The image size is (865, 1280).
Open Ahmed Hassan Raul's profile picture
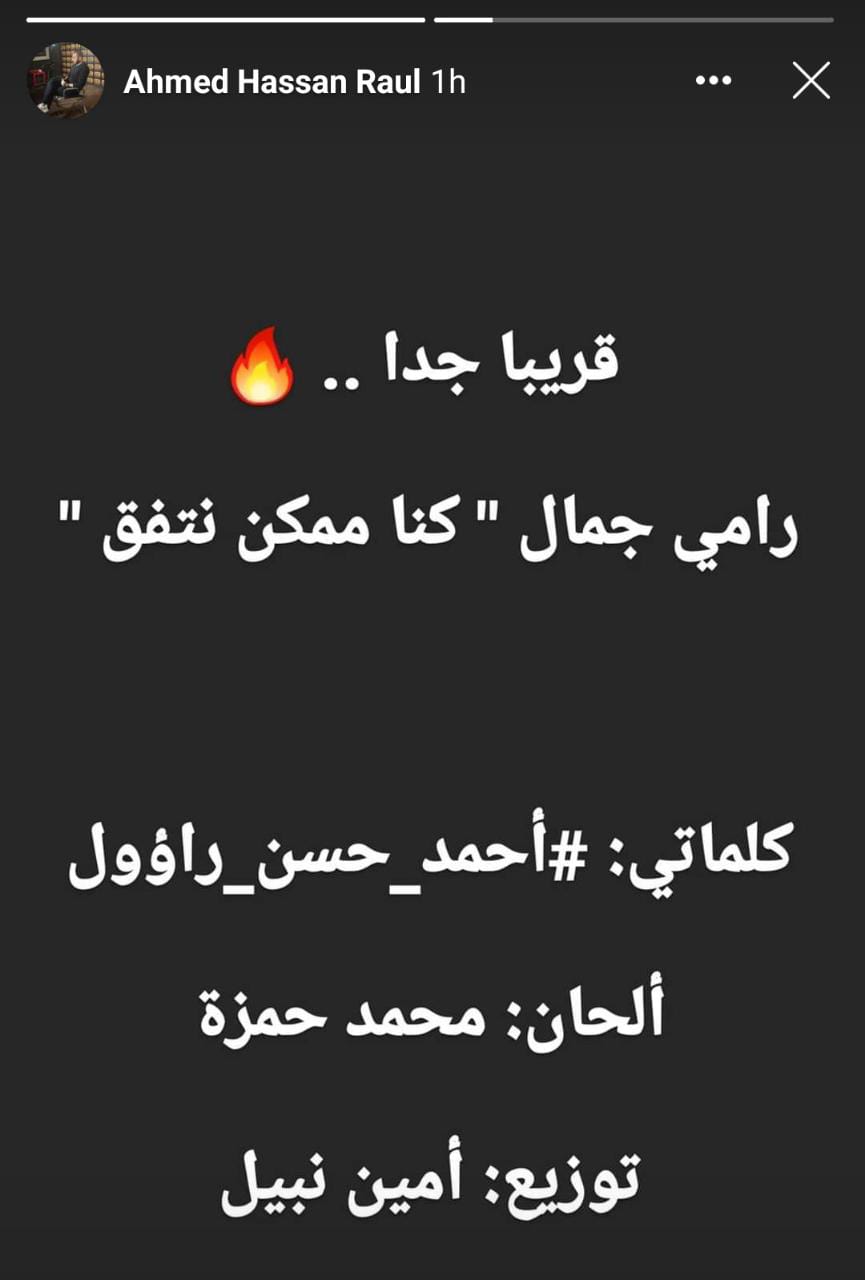click(x=65, y=81)
